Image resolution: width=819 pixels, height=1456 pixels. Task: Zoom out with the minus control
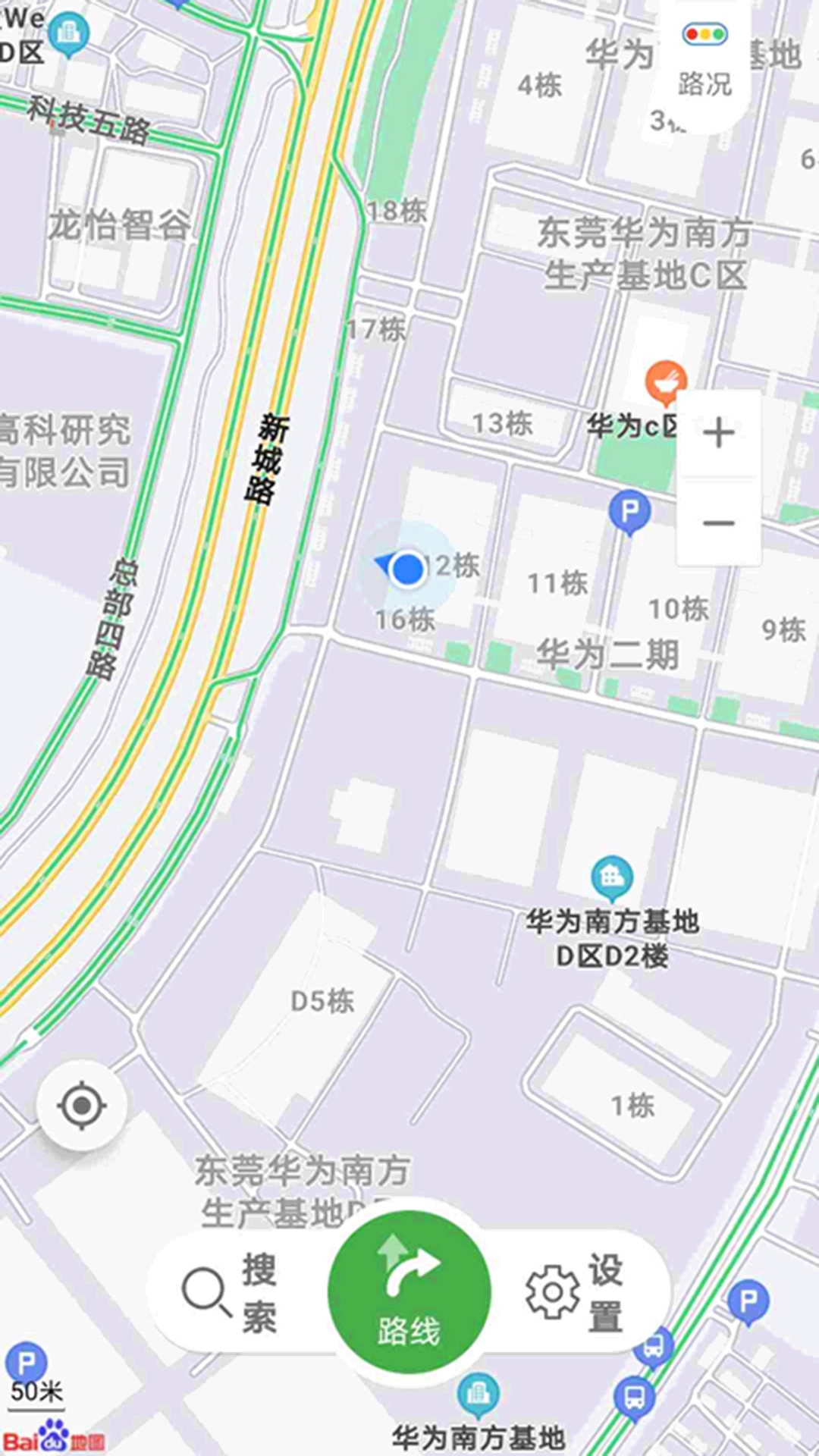[718, 522]
